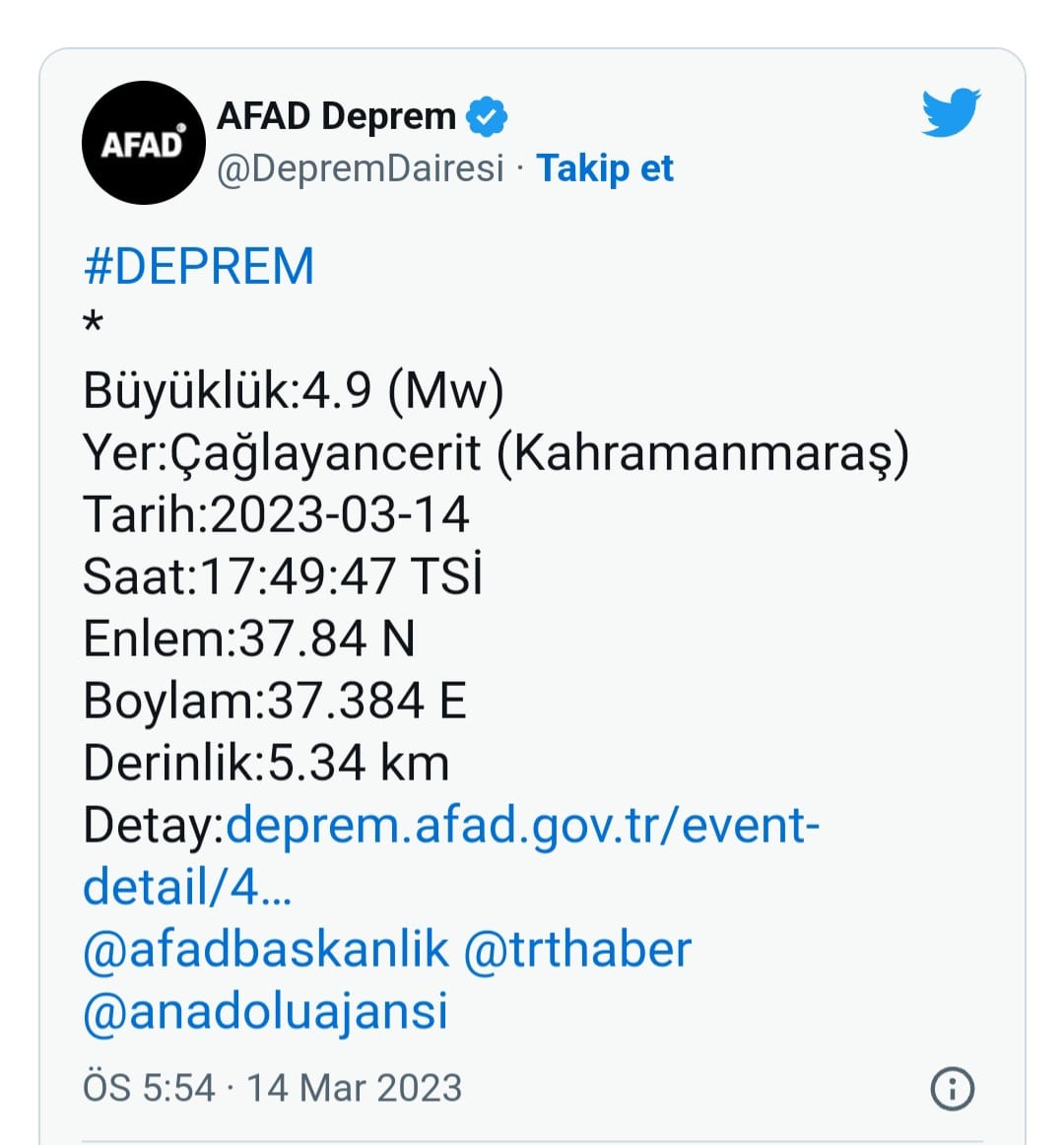View the @DepremDairesi handle profile
The image size is (1064, 1145).
click(360, 168)
